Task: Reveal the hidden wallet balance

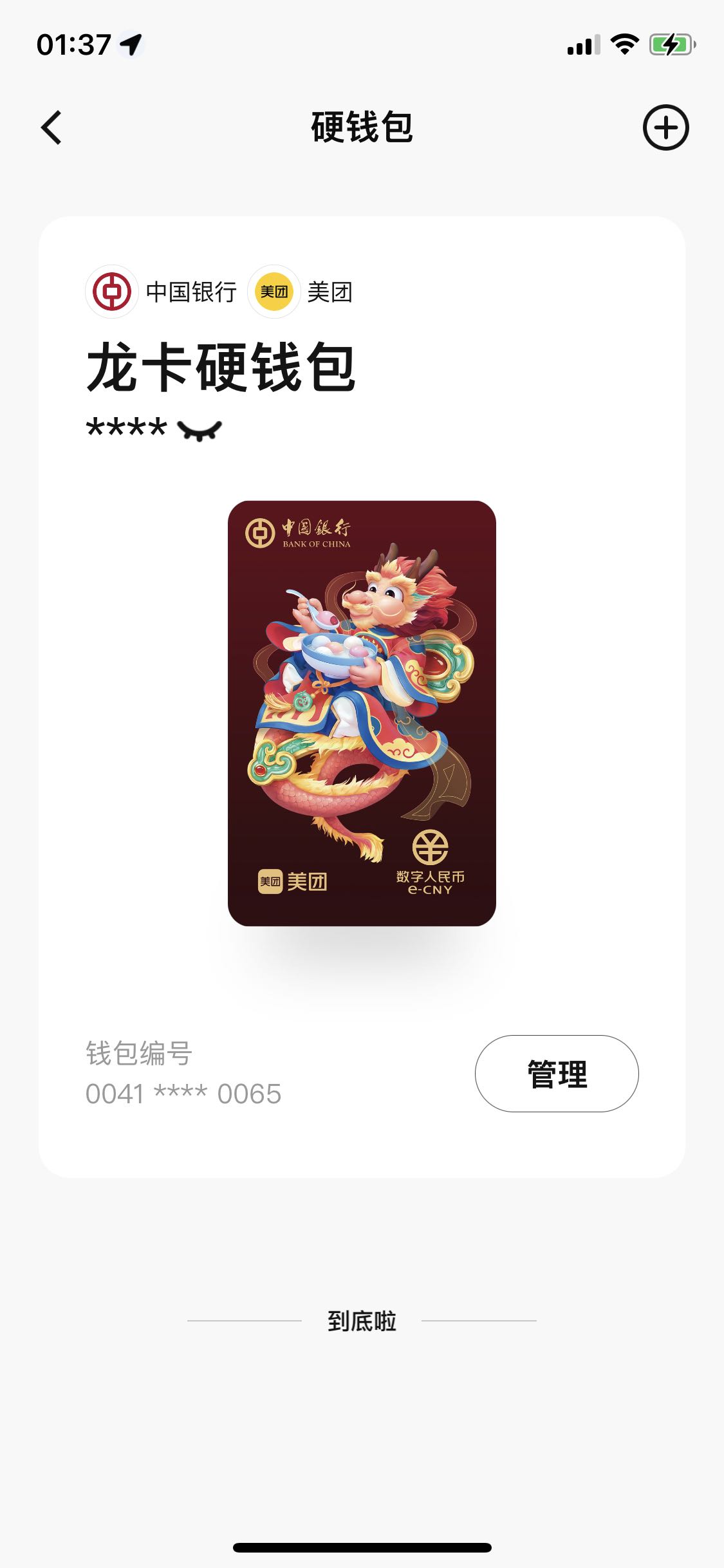Action: coord(200,429)
